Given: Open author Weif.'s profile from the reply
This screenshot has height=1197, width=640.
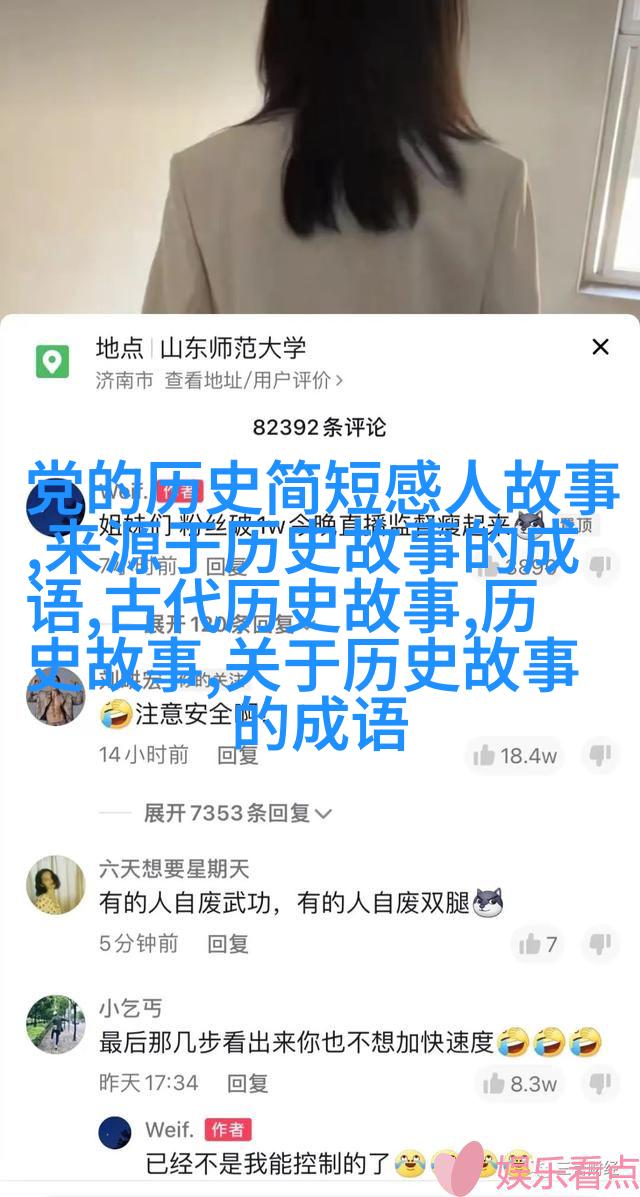Looking at the screenshot, I should [115, 1130].
